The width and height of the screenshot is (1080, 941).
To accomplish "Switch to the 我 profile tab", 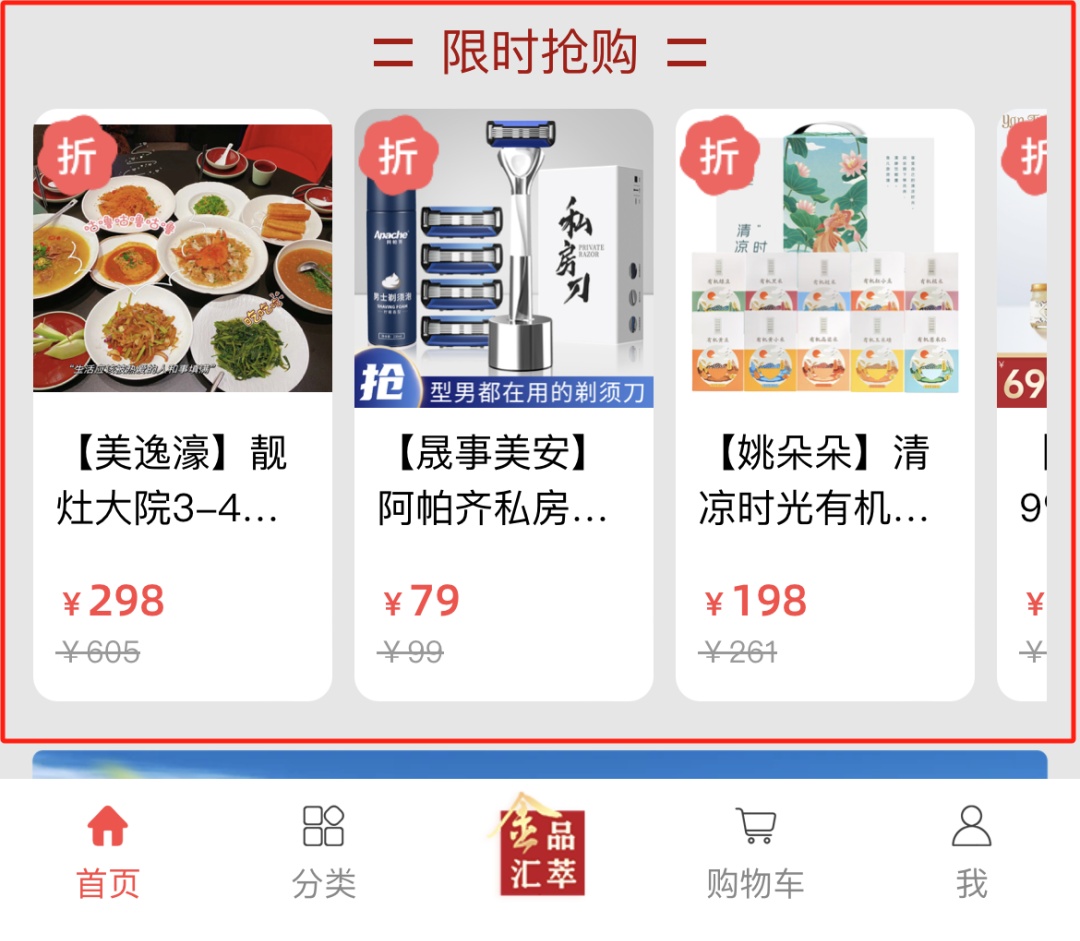I will (x=971, y=851).
